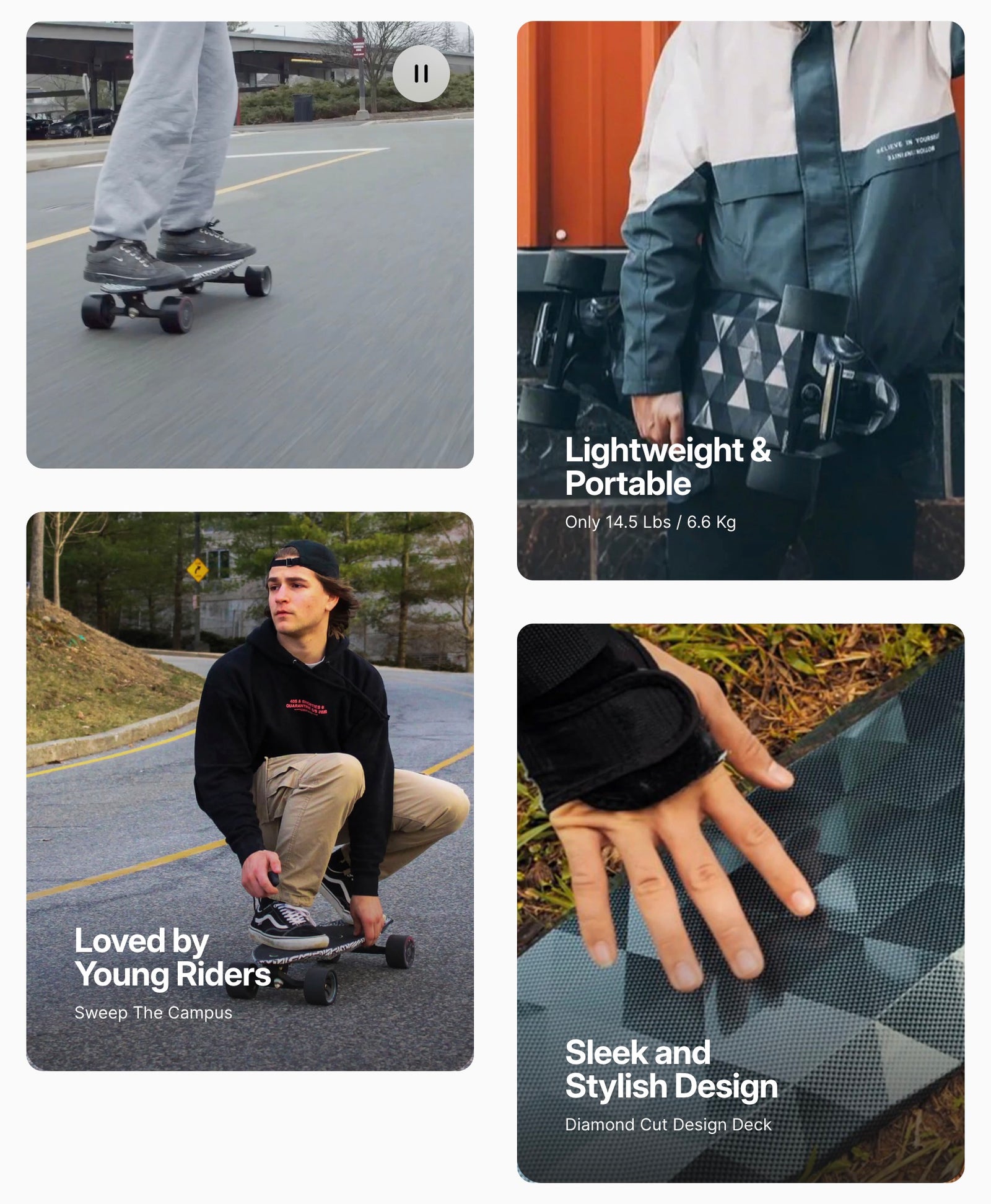Pause the skateboard riding video
The width and height of the screenshot is (991, 1204).
click(421, 74)
